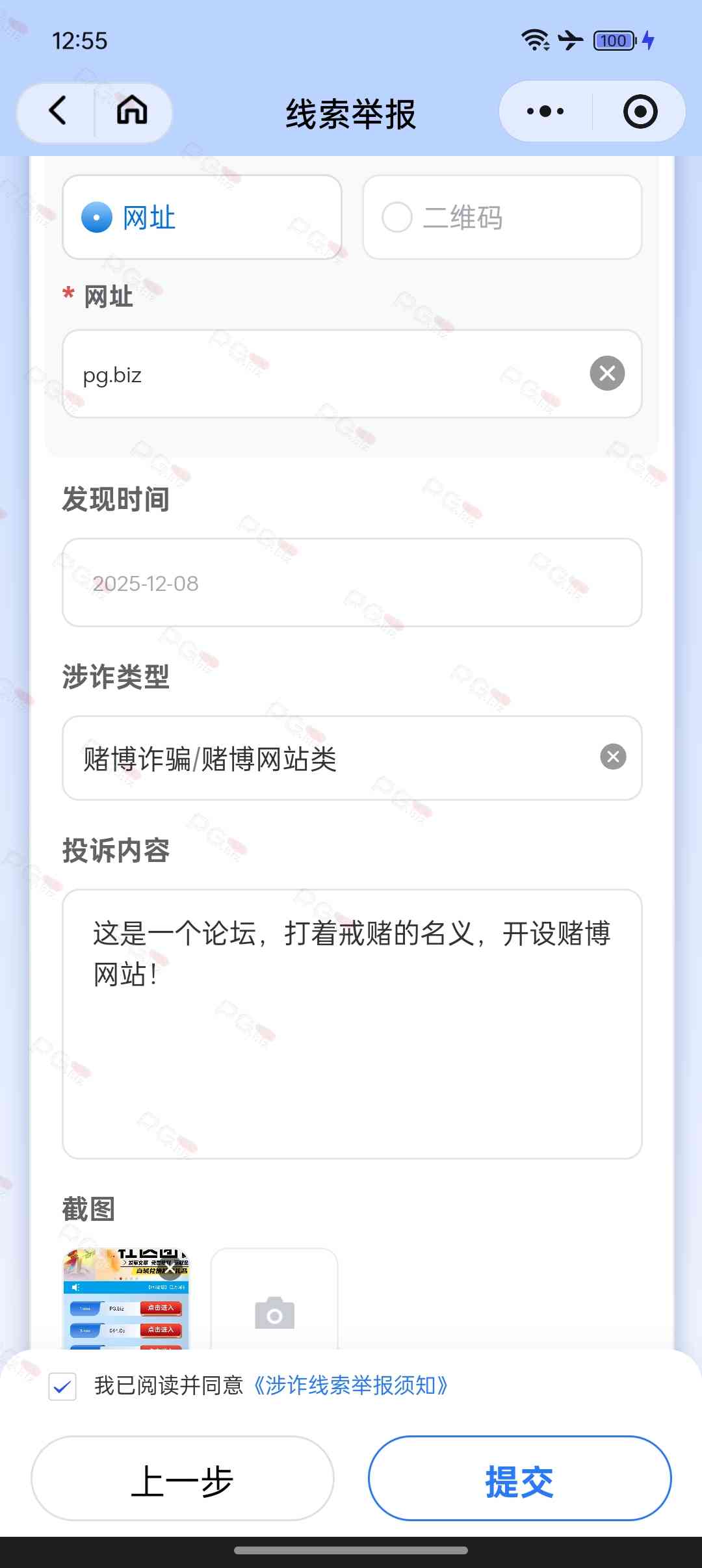Open the three-dot more menu

tap(545, 111)
